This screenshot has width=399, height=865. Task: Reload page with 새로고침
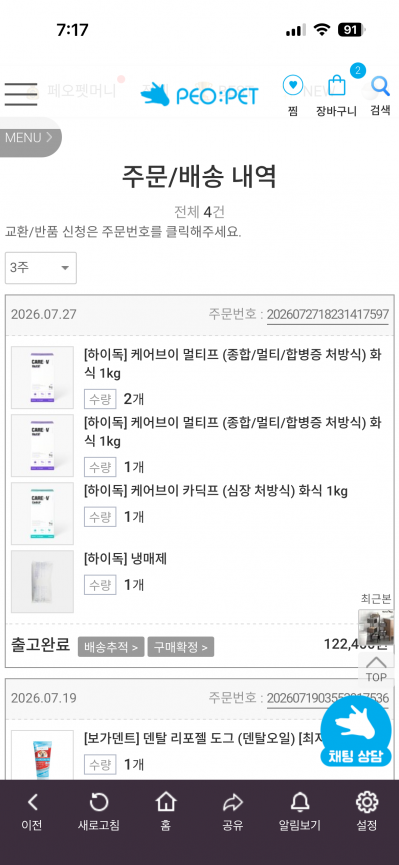tap(99, 811)
